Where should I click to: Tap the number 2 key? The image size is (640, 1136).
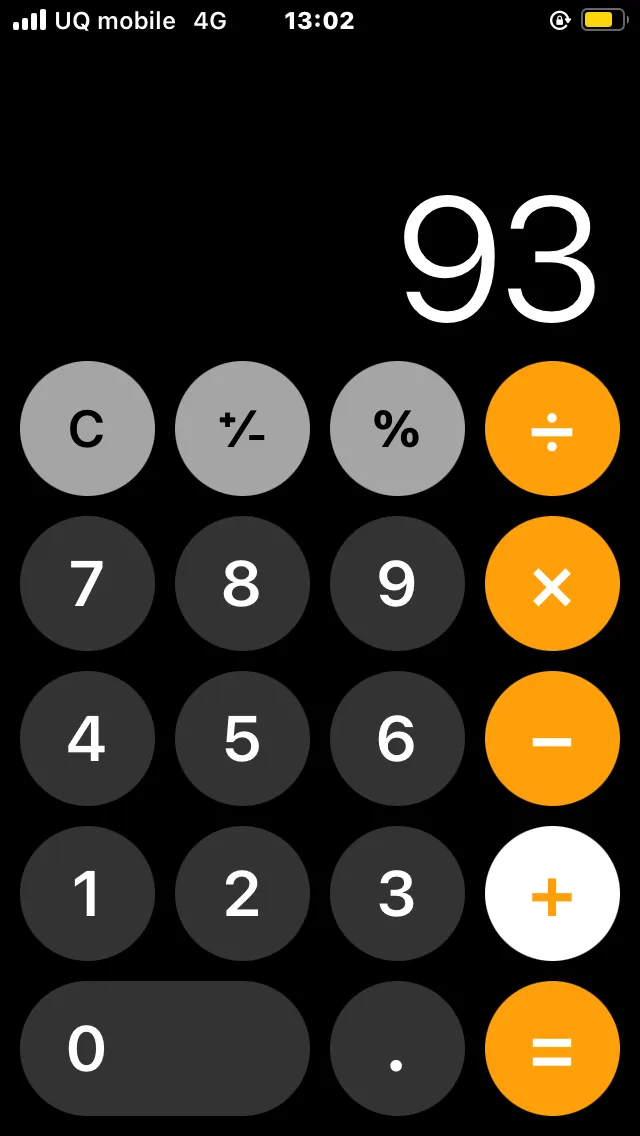click(x=242, y=894)
